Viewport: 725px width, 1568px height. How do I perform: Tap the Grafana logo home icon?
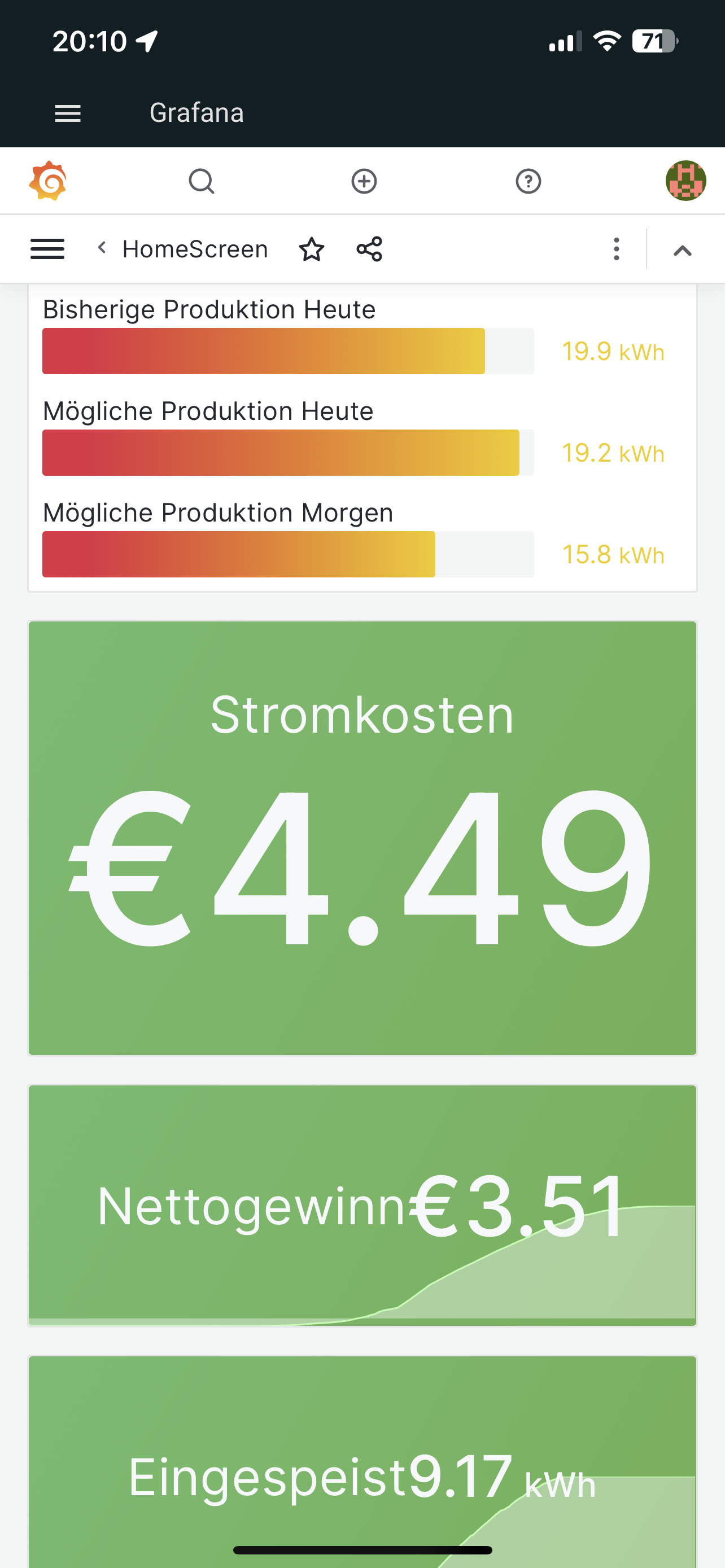click(x=48, y=181)
